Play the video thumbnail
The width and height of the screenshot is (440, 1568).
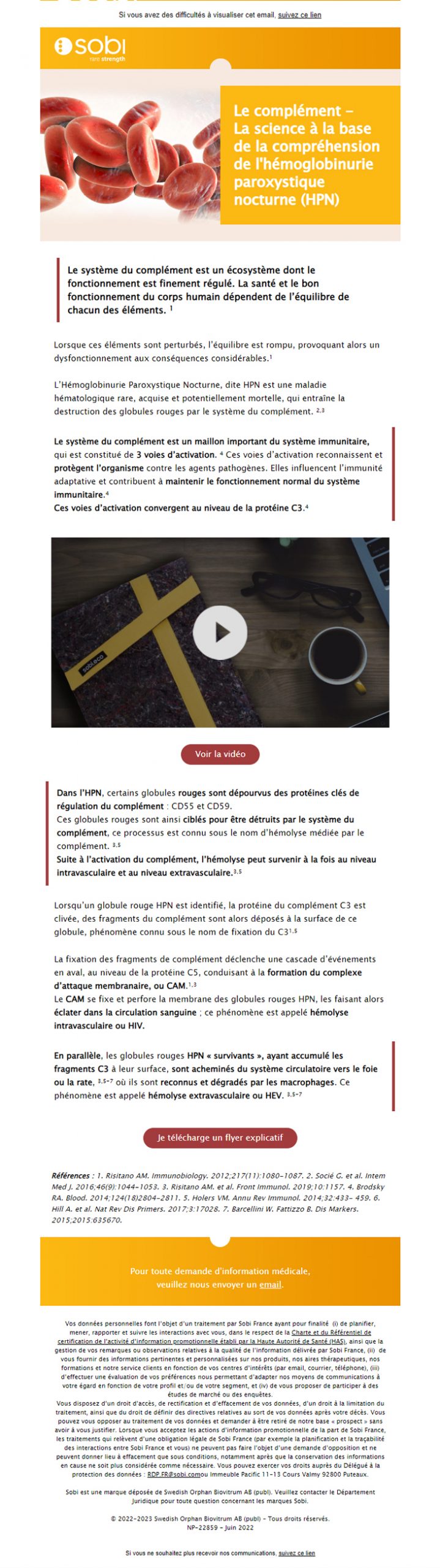tap(220, 631)
